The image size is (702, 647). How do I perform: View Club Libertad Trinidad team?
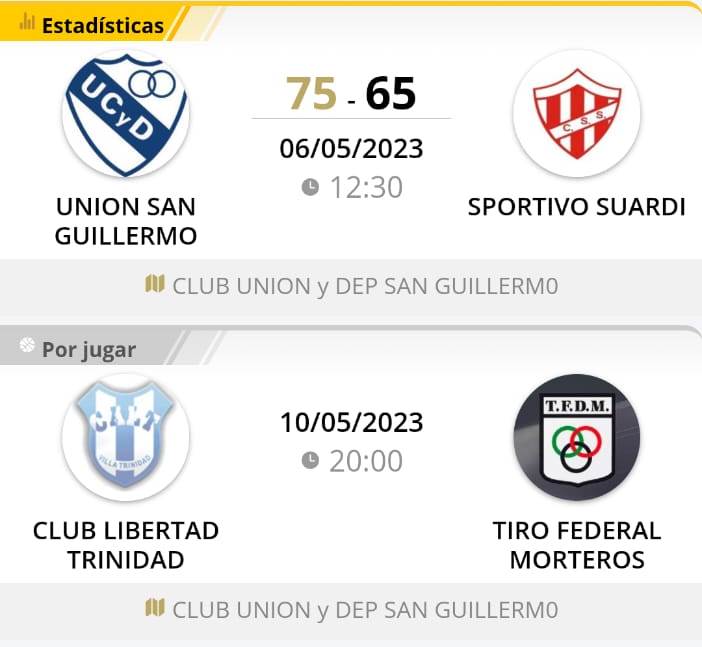click(126, 437)
